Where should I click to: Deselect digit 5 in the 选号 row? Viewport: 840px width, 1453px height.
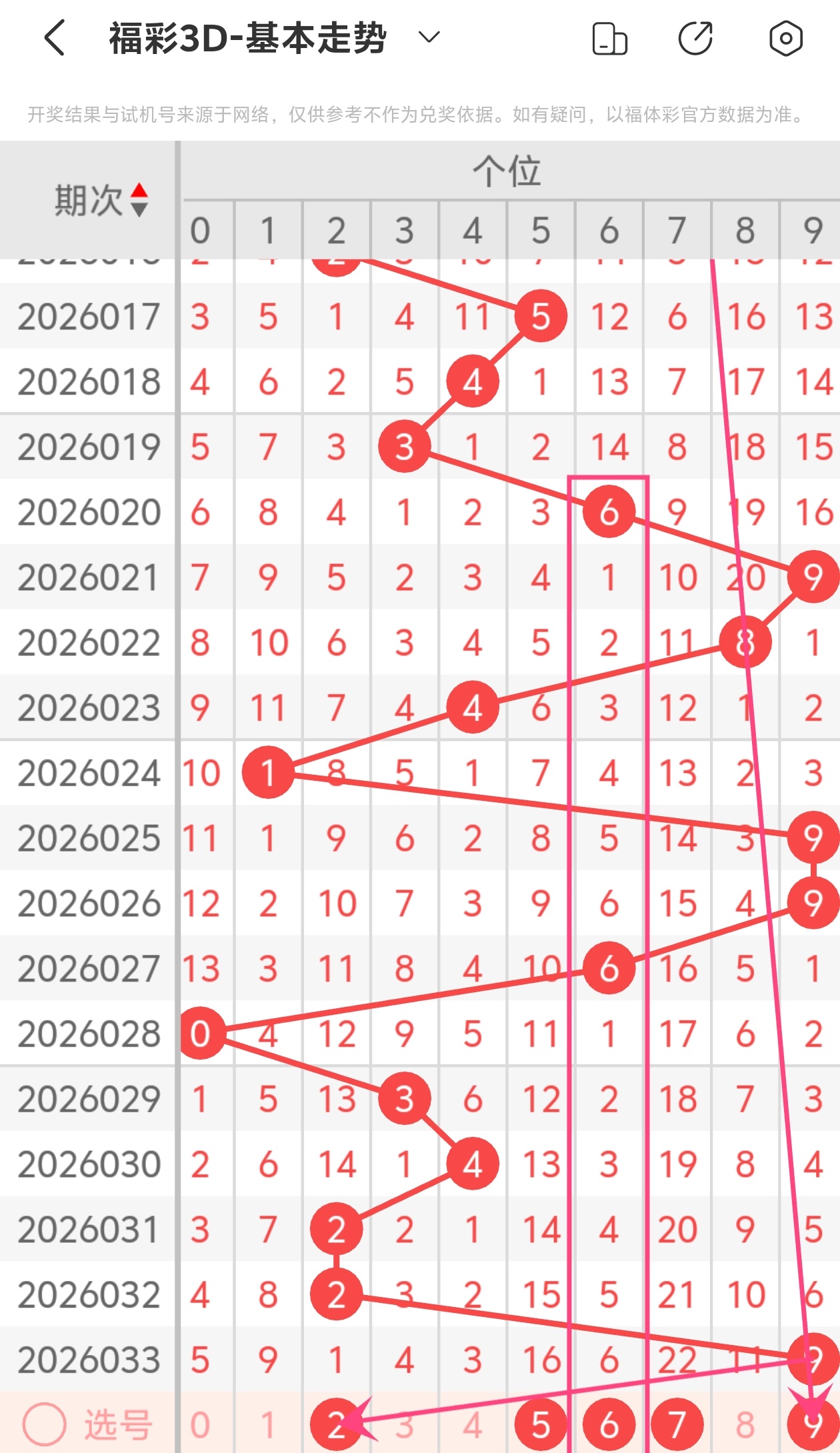[x=541, y=1425]
